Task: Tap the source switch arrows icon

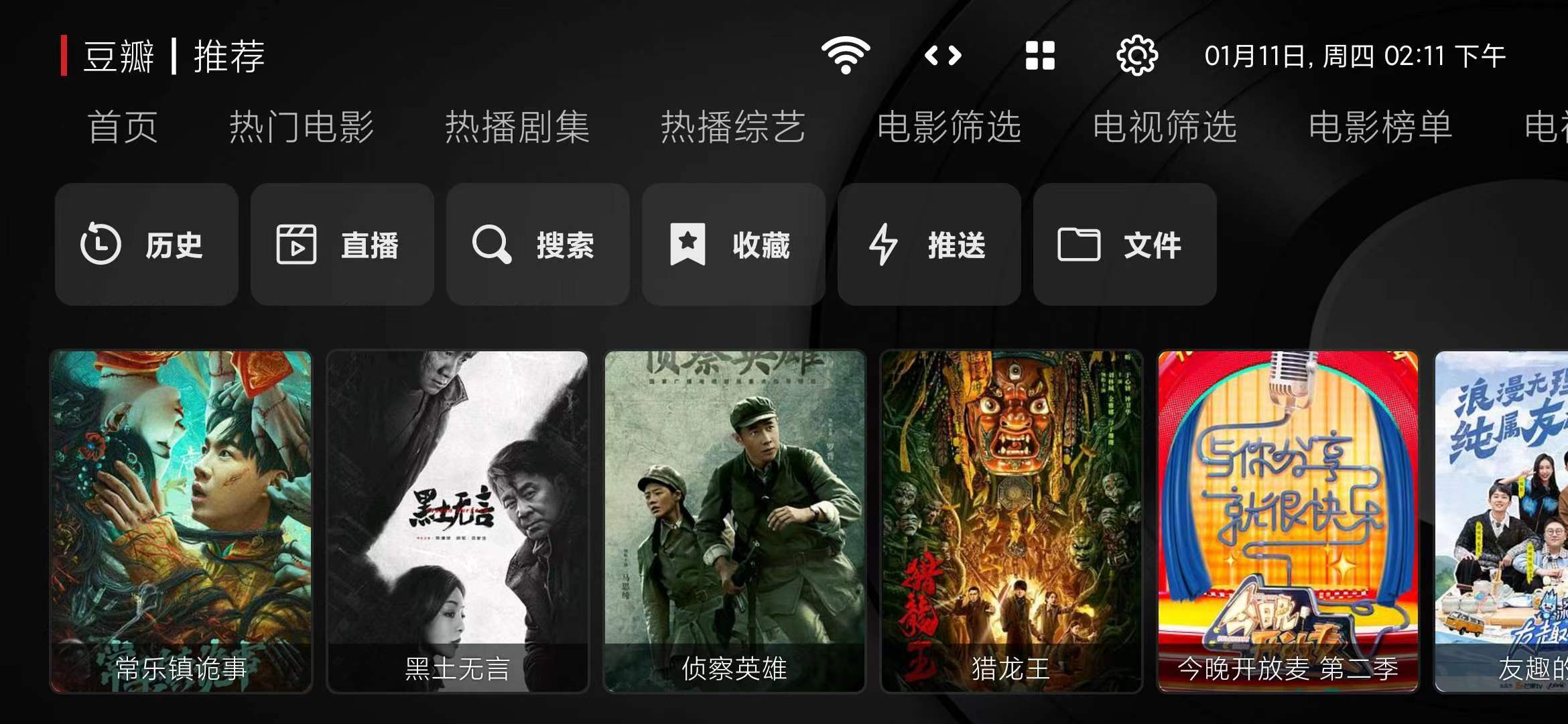Action: (943, 55)
